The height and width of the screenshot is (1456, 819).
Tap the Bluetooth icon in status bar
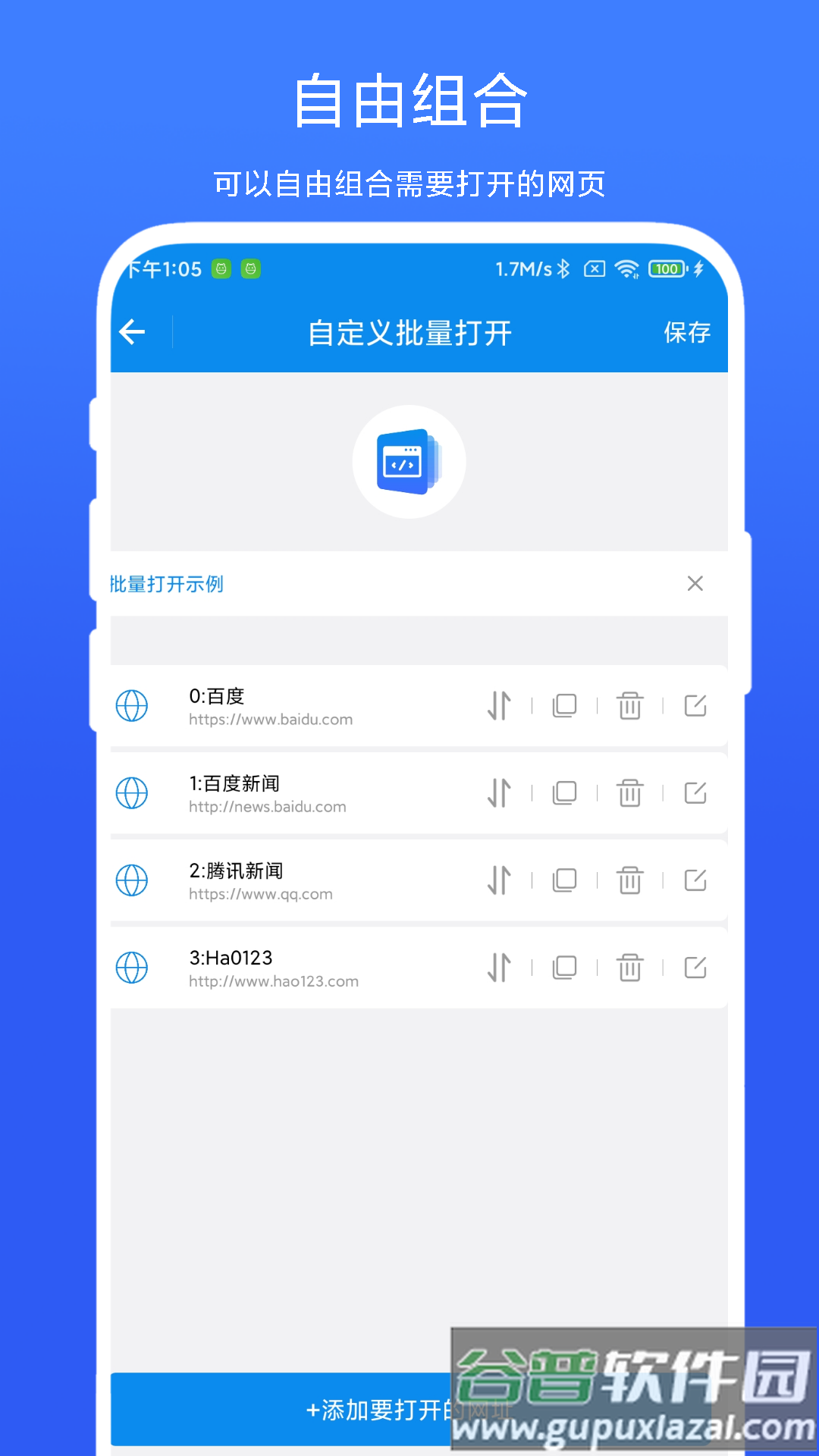[563, 268]
